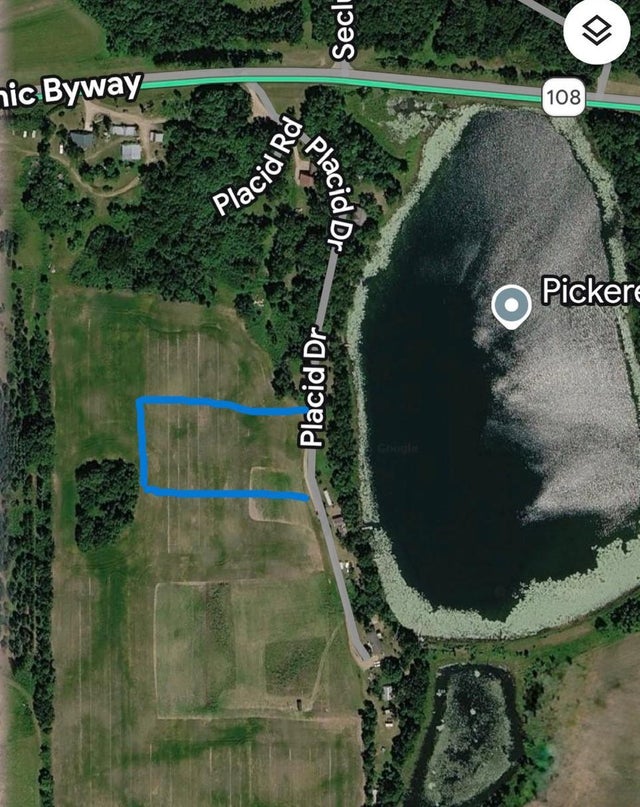Select the Pickerel lake place pin

511,307
